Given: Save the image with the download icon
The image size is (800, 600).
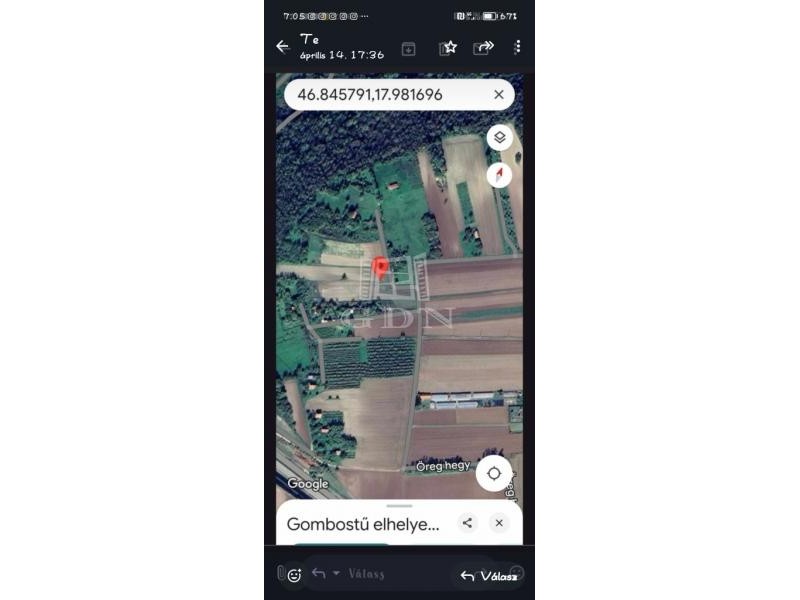Looking at the screenshot, I should (408, 48).
